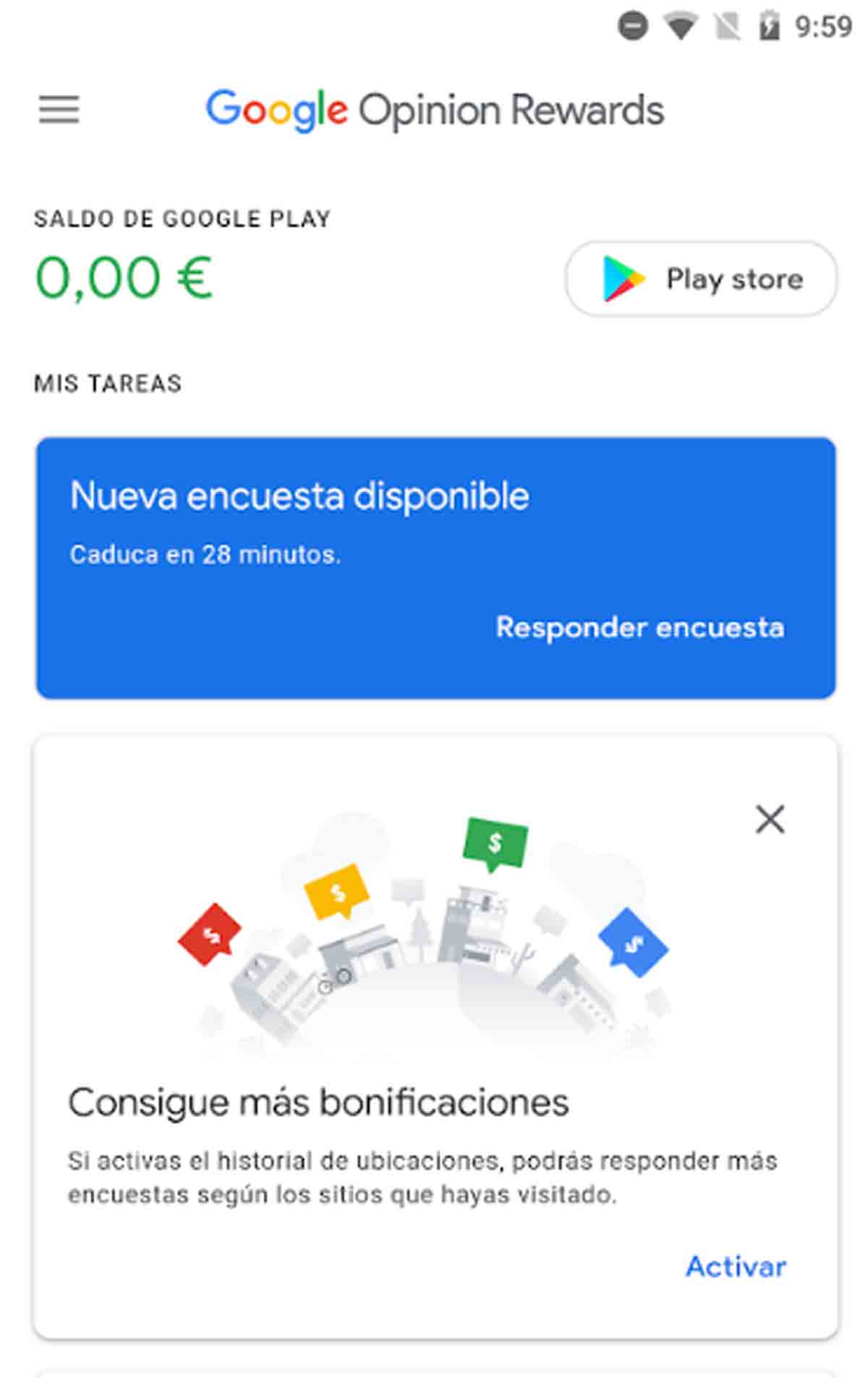Open the hamburger navigation drawer menu
Viewport: 868px width, 1378px height.
(59, 110)
